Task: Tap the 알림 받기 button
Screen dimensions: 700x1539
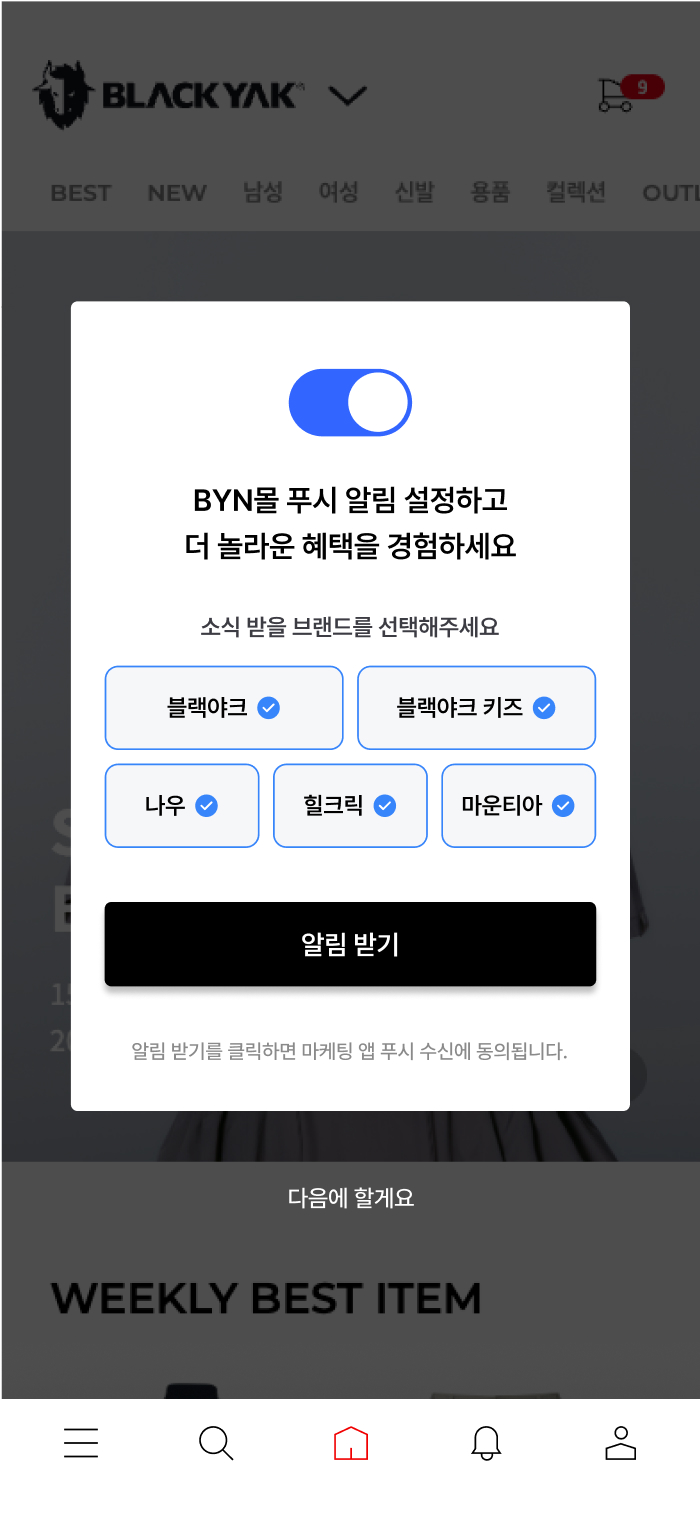Action: (x=350, y=944)
